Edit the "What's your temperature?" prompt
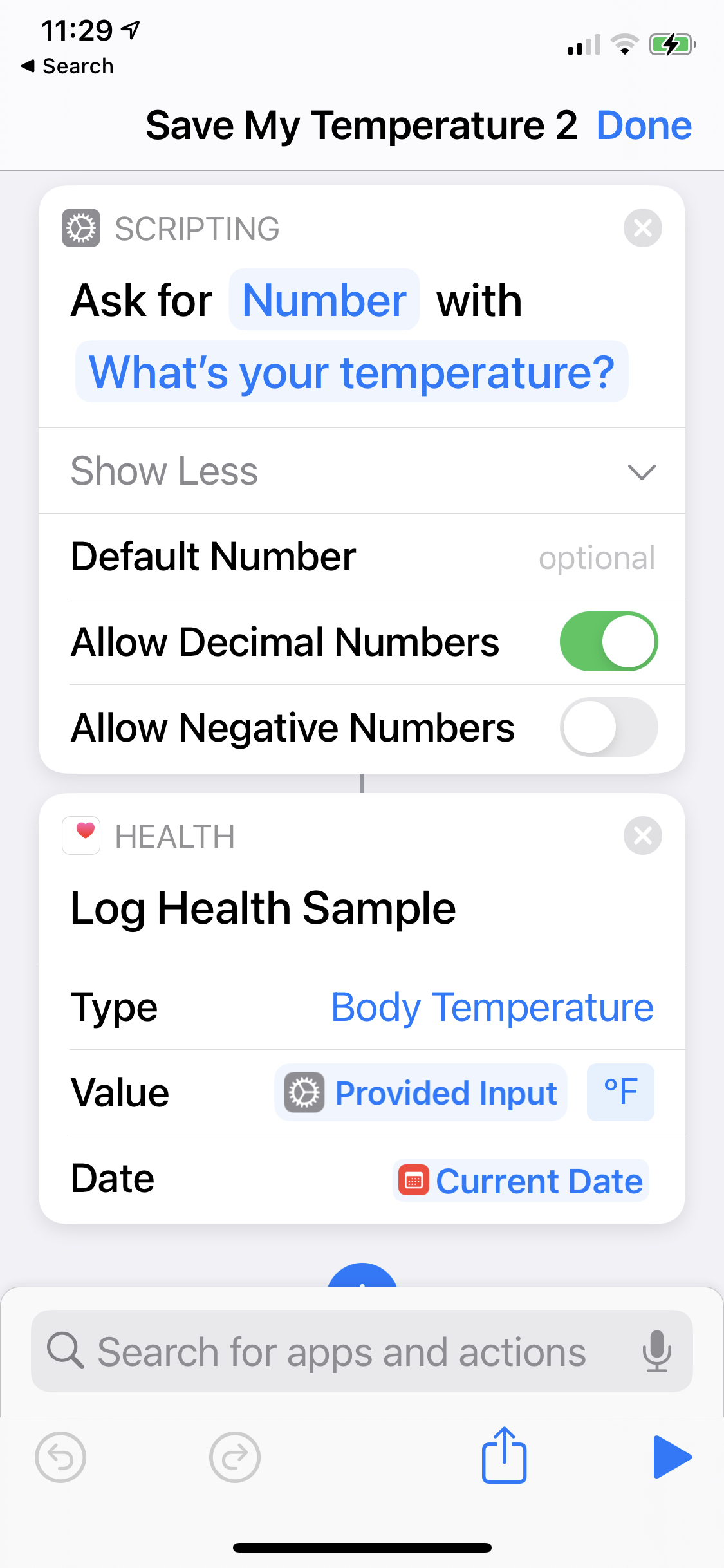This screenshot has width=724, height=1568. pyautogui.click(x=351, y=371)
